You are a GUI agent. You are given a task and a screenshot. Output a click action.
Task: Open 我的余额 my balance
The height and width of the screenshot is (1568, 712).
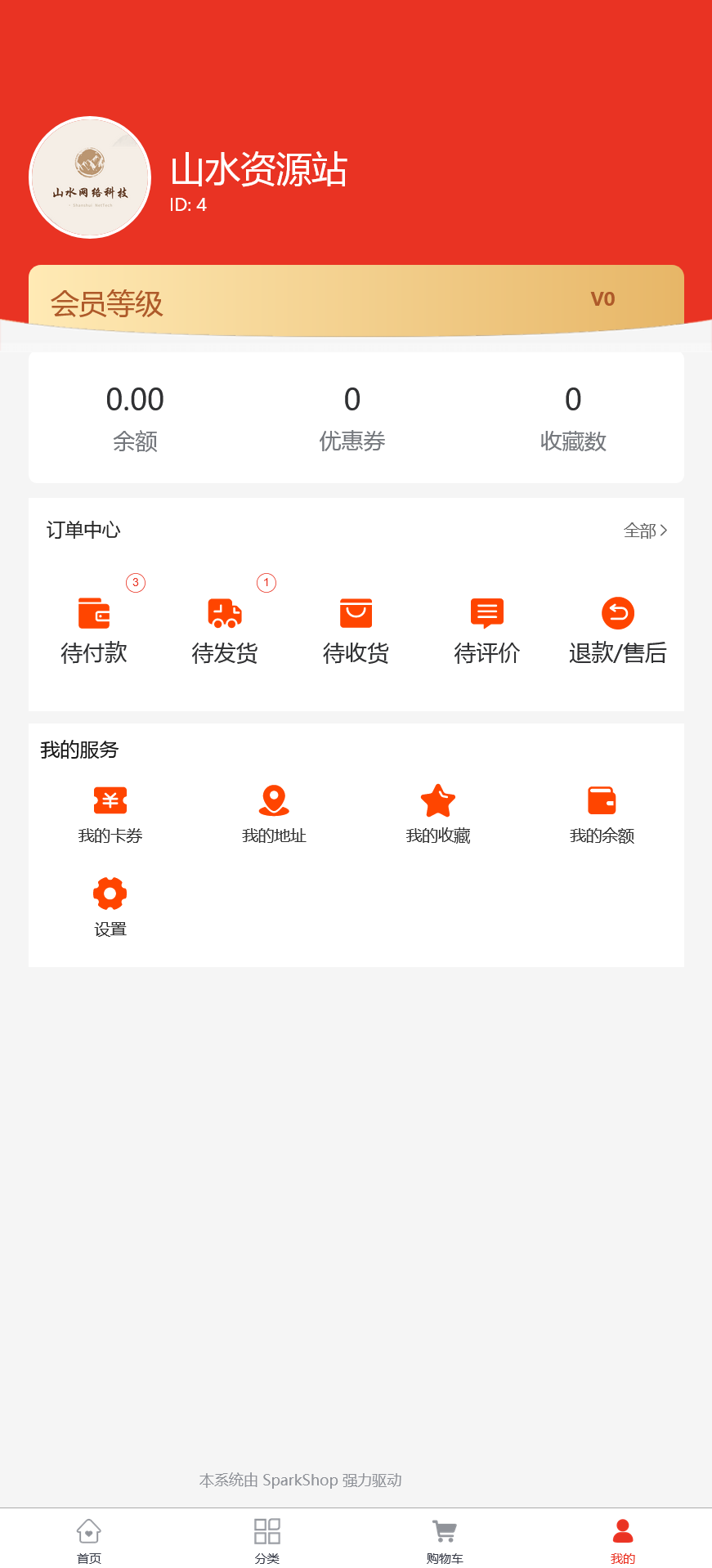click(602, 813)
